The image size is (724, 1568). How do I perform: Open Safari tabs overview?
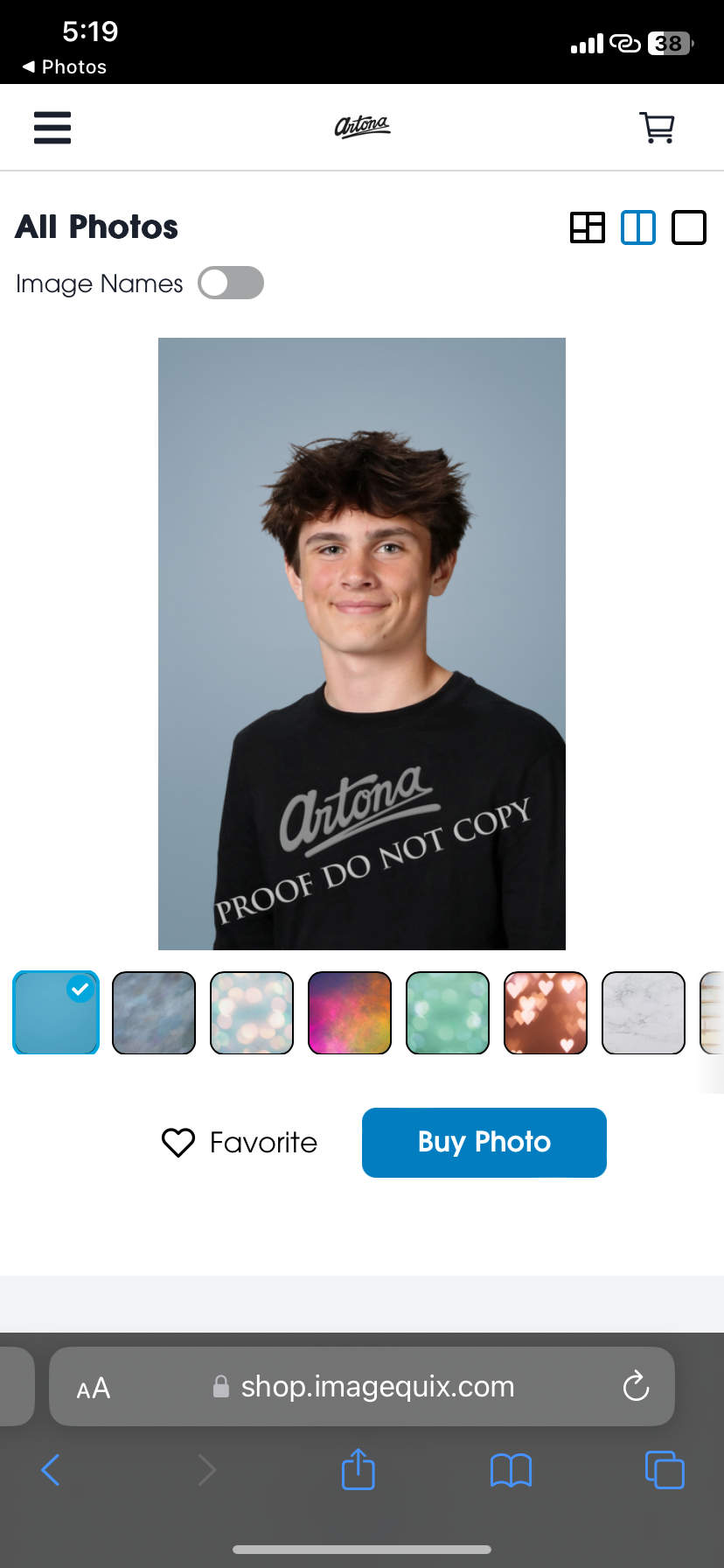tap(665, 1470)
